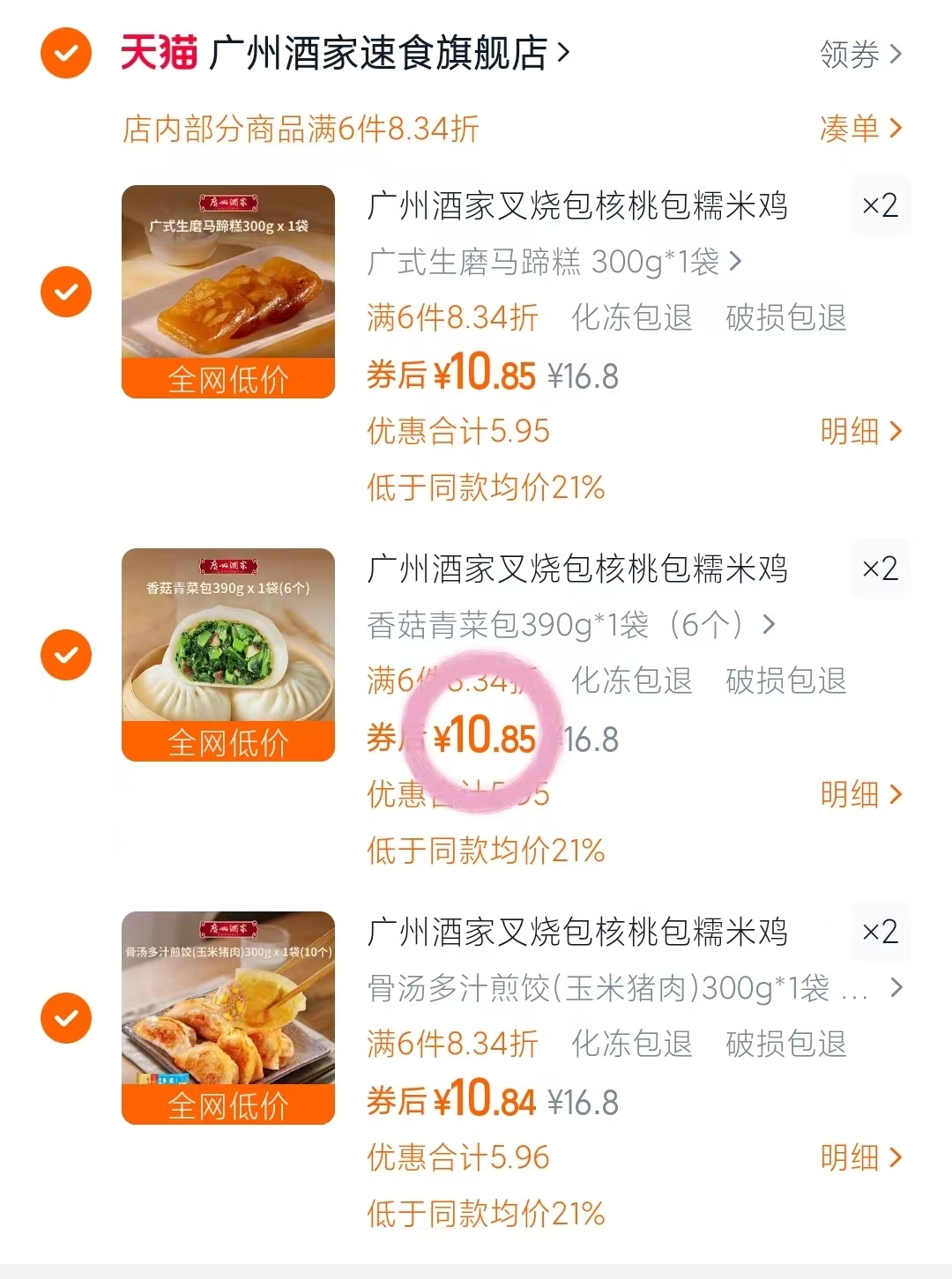Click the 煎饺 product thumbnail

coord(227,1021)
